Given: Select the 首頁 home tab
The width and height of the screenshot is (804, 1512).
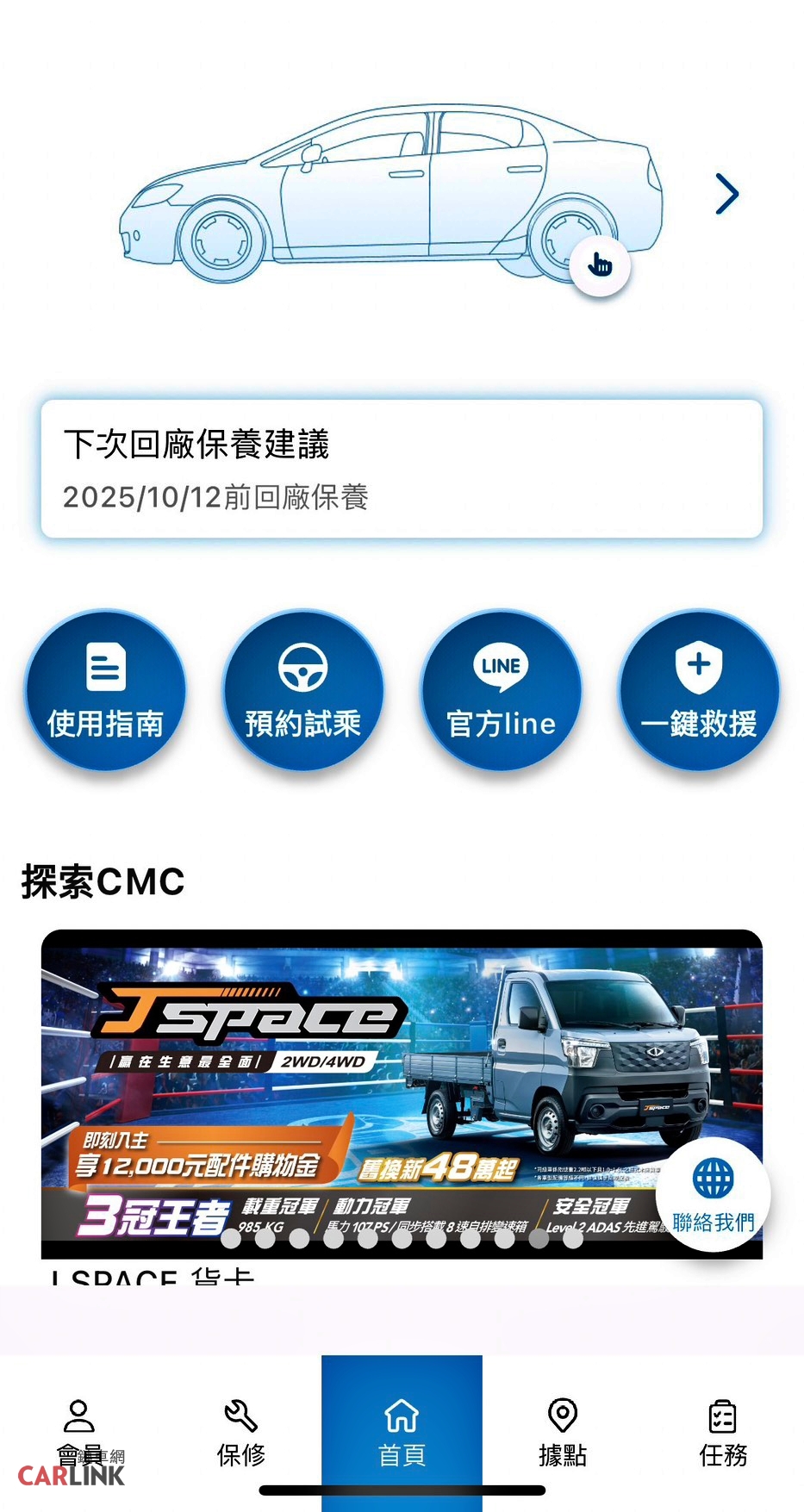Looking at the screenshot, I should pyautogui.click(x=402, y=1434).
